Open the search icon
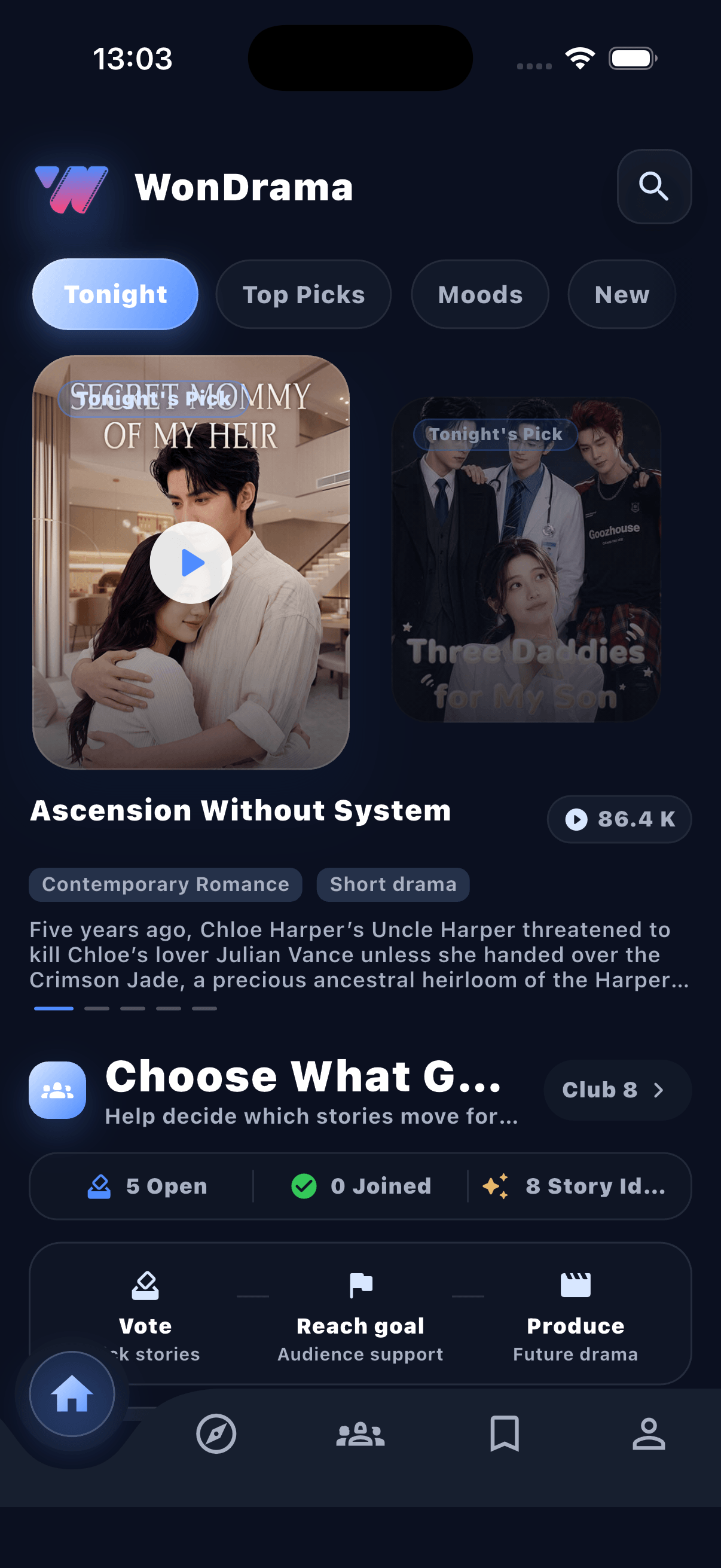This screenshot has height=1568, width=721. pos(653,186)
